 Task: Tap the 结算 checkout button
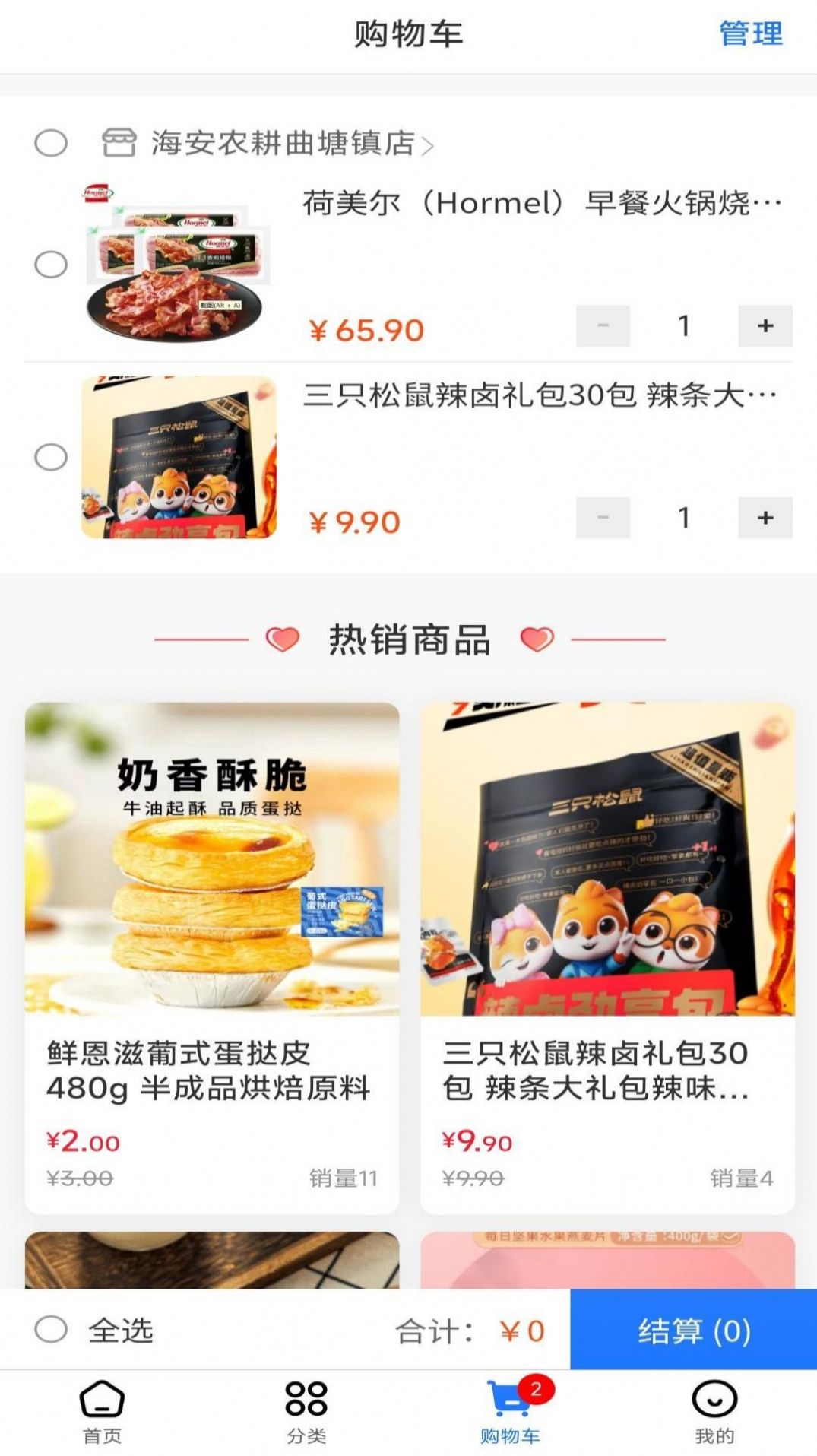693,1330
